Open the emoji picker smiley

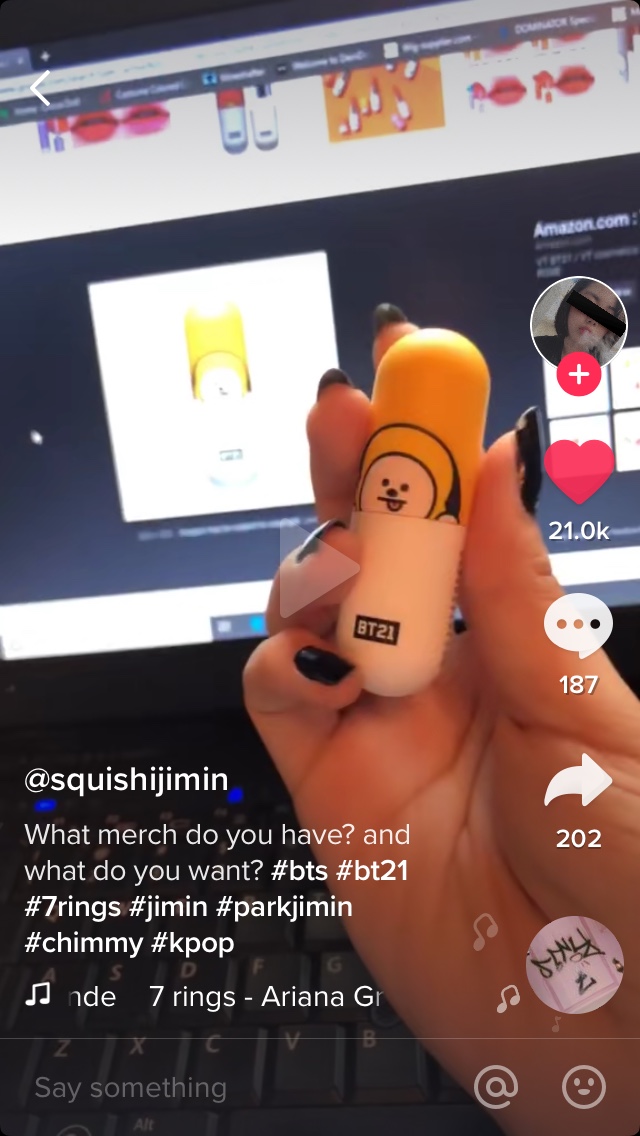point(584,1086)
